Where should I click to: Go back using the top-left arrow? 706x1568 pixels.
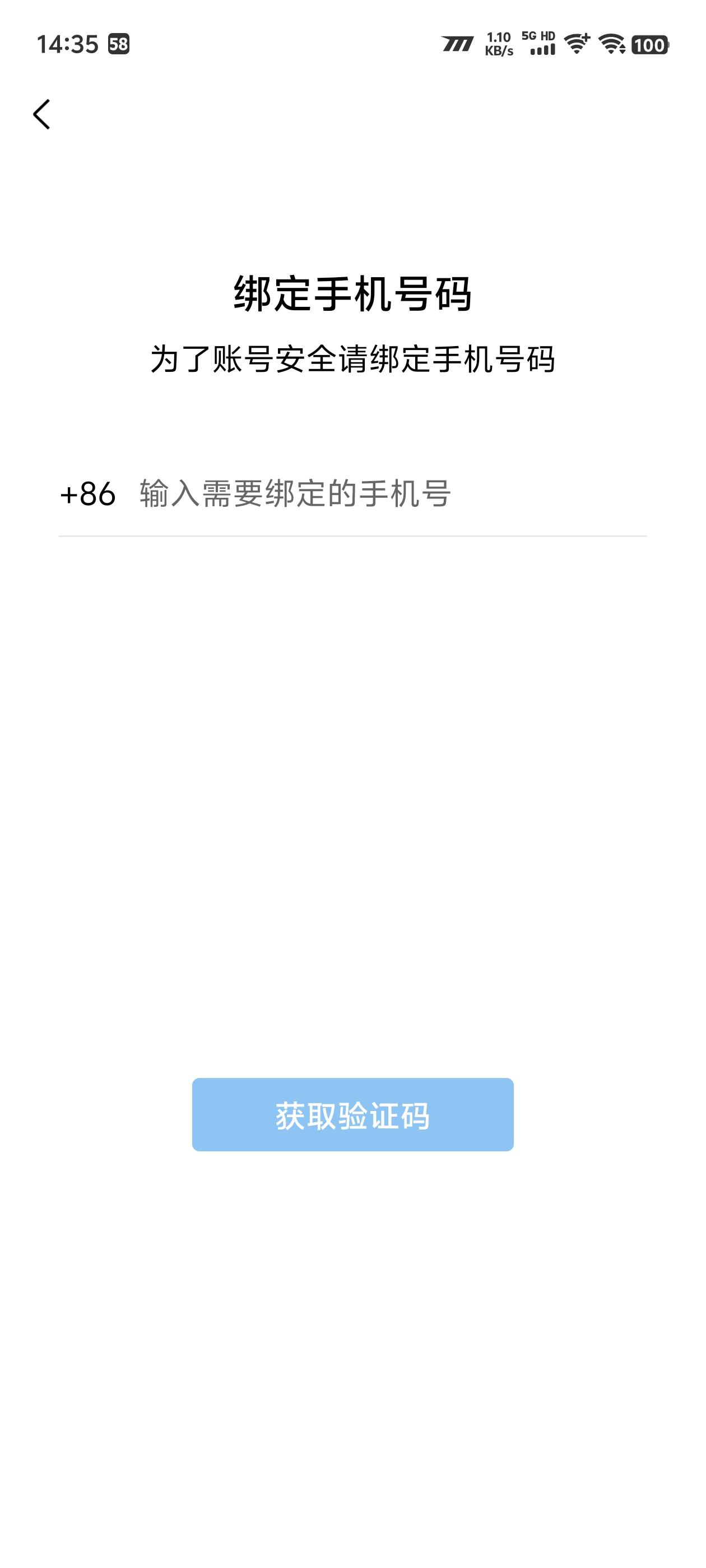[x=41, y=114]
